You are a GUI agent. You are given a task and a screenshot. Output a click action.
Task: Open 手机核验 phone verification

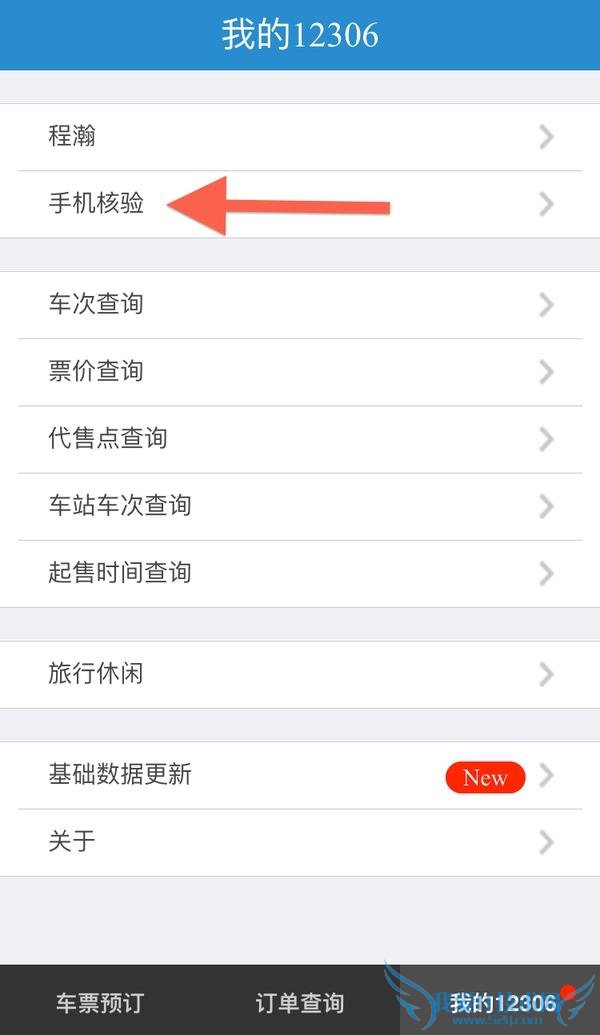(x=300, y=204)
